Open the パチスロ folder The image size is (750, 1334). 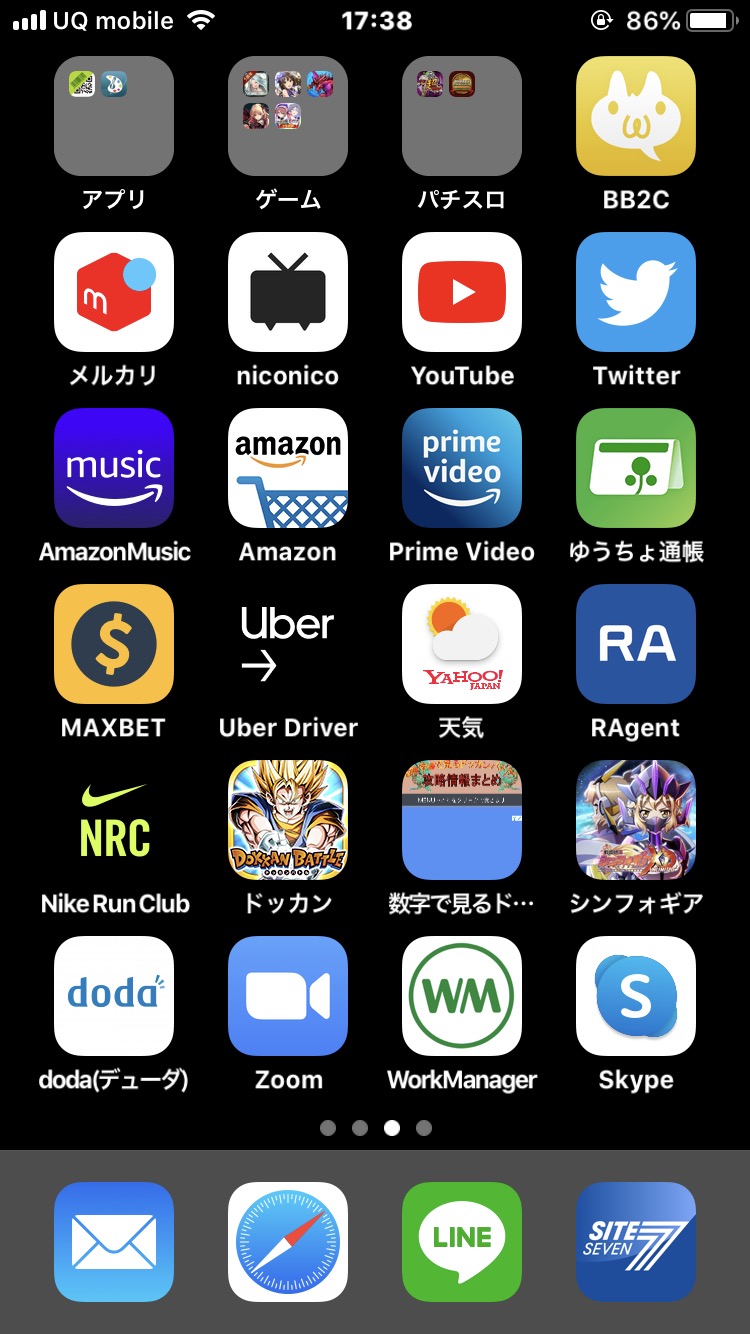(x=462, y=116)
